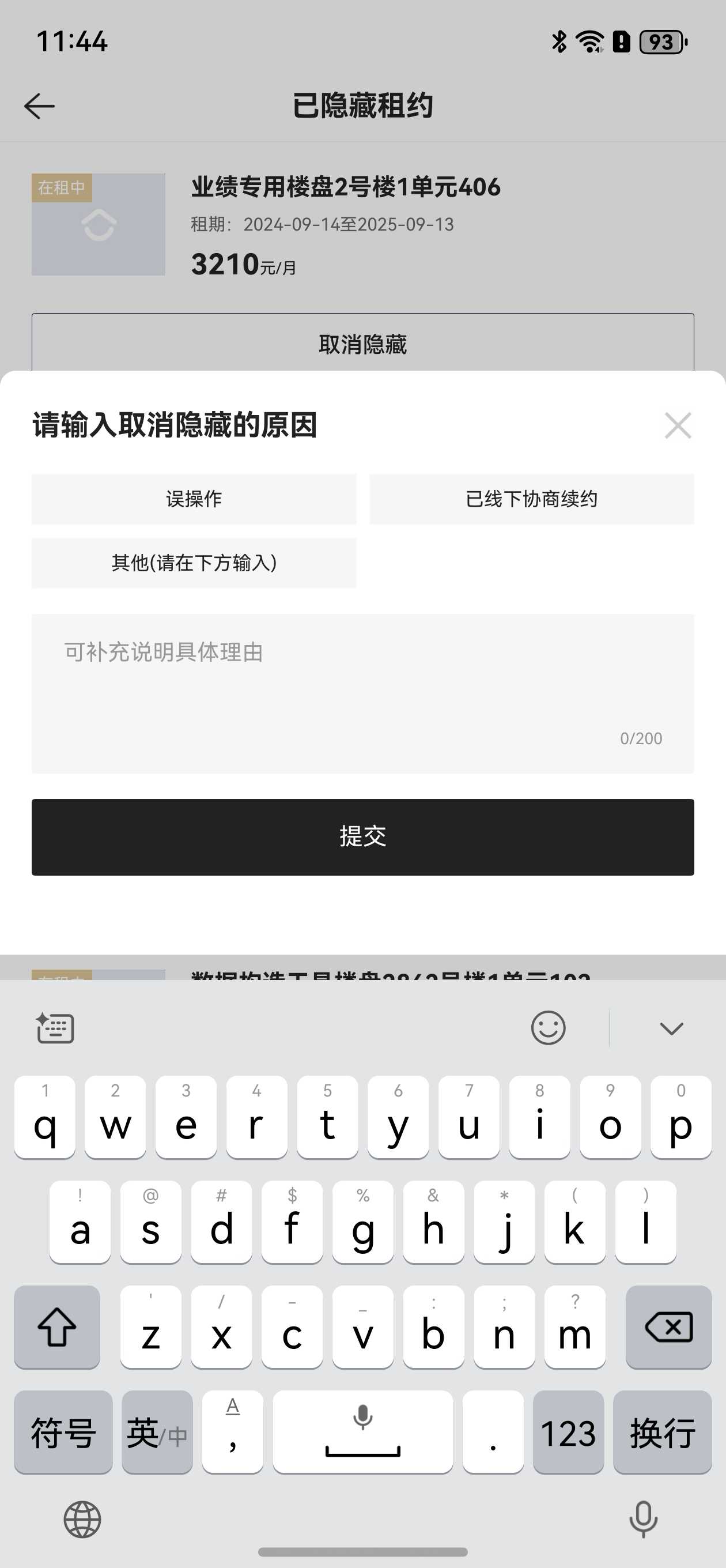Choose 已线下协商续约 as the reason

(531, 499)
